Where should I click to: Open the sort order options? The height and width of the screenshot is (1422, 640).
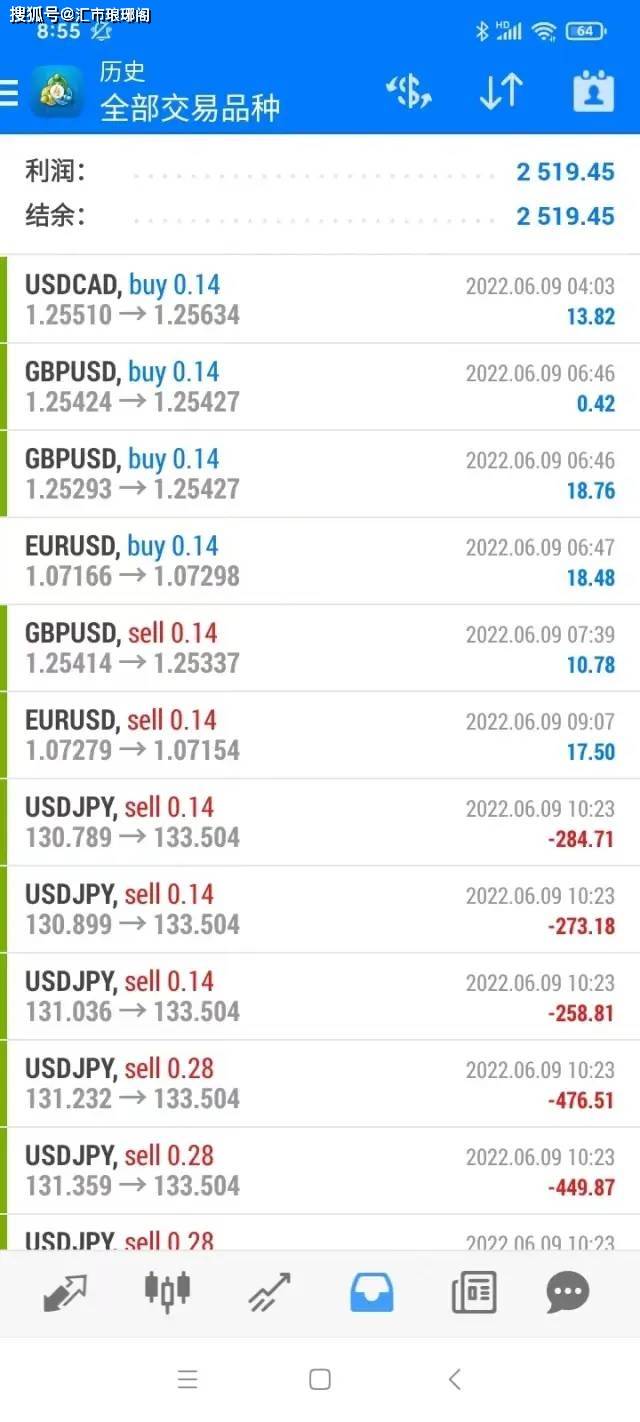(x=500, y=93)
